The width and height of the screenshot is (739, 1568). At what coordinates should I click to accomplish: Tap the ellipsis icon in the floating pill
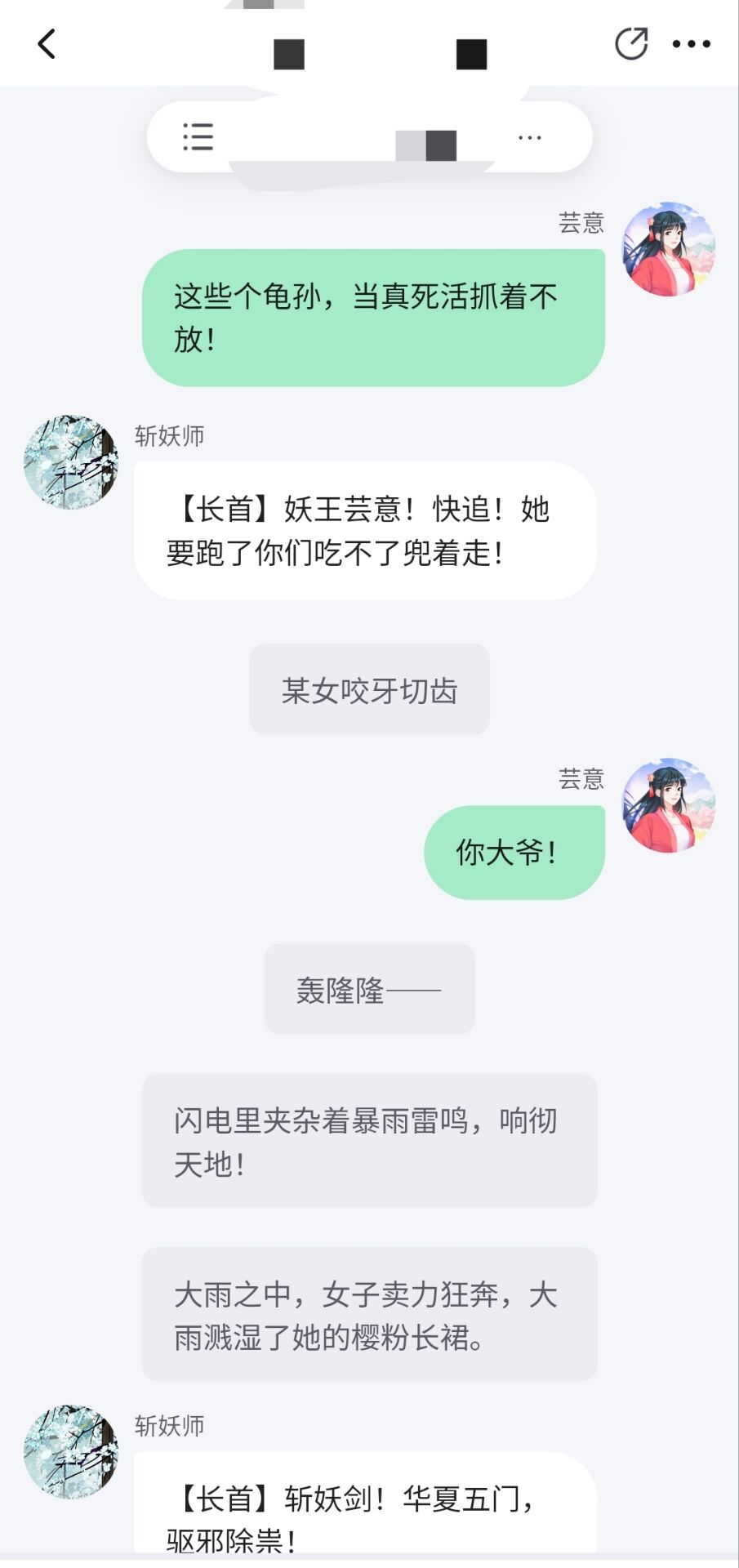point(528,138)
